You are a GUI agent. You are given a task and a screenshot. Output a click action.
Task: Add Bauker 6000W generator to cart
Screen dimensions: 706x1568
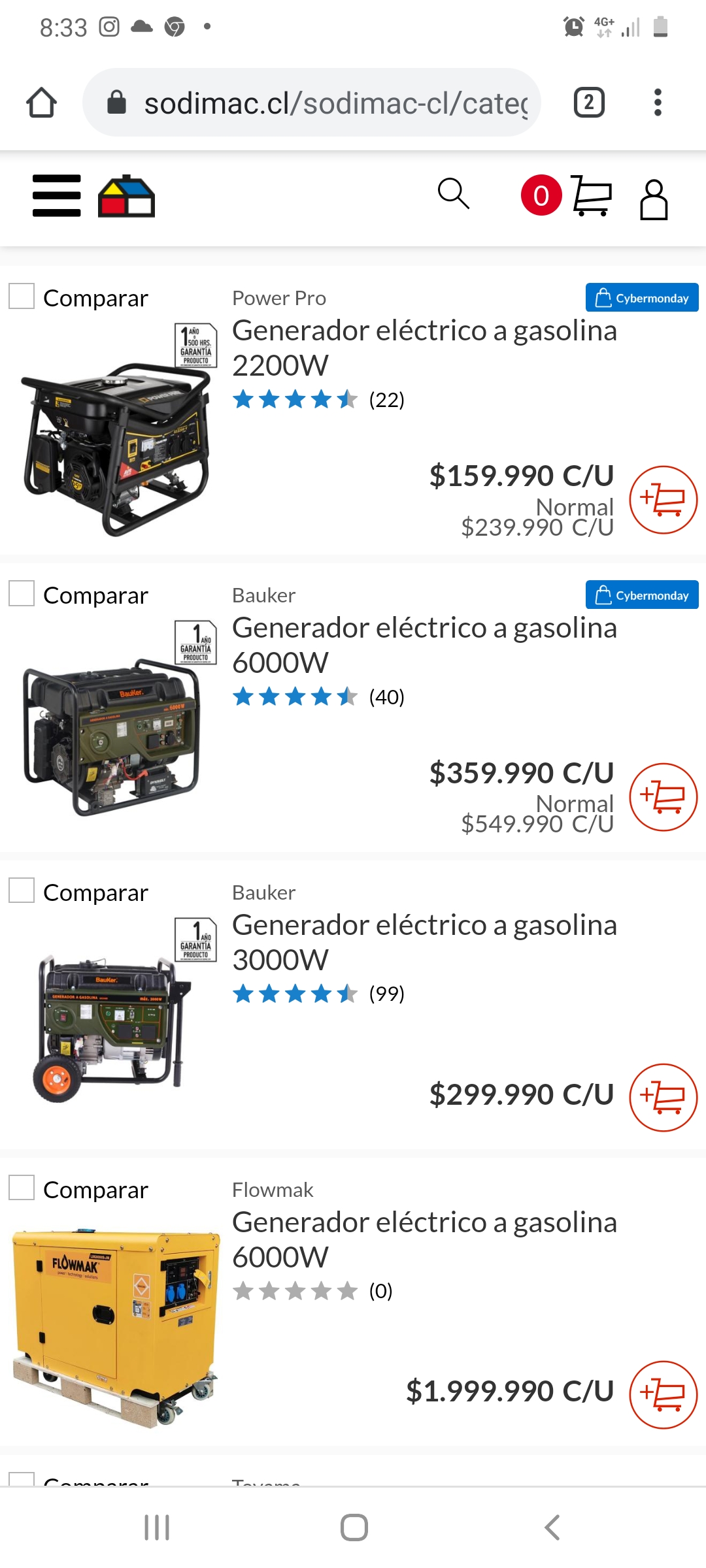coord(664,797)
